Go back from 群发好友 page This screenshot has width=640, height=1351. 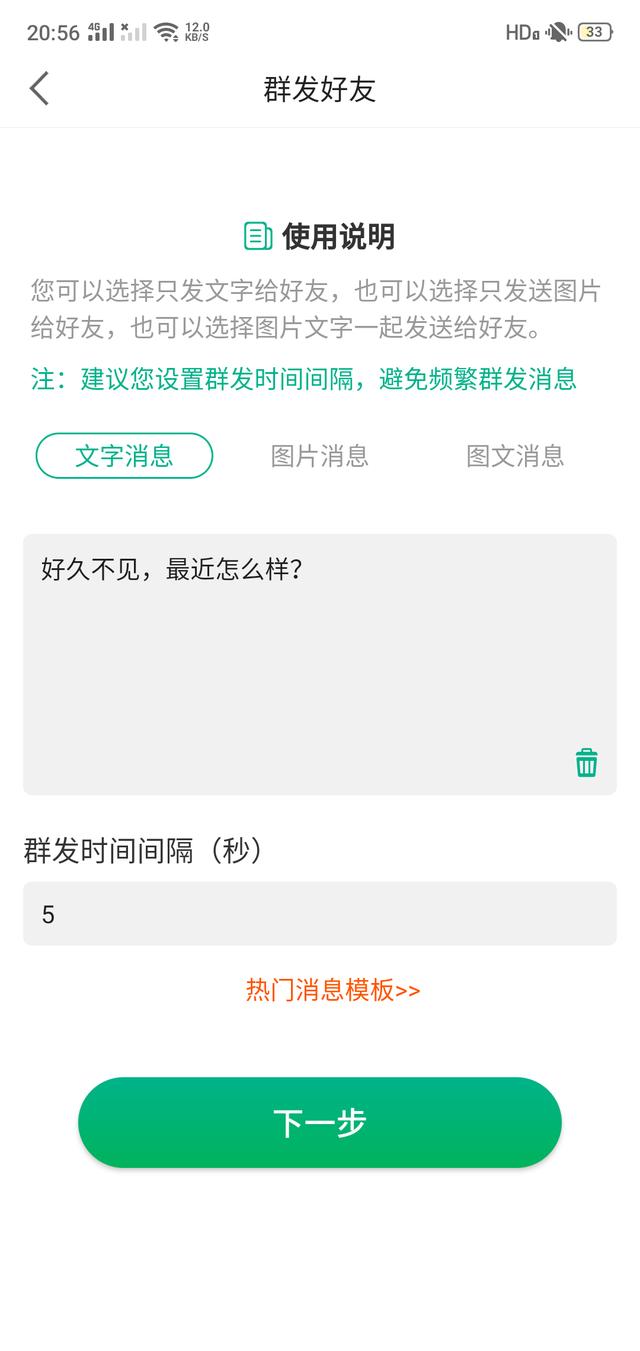click(x=39, y=88)
